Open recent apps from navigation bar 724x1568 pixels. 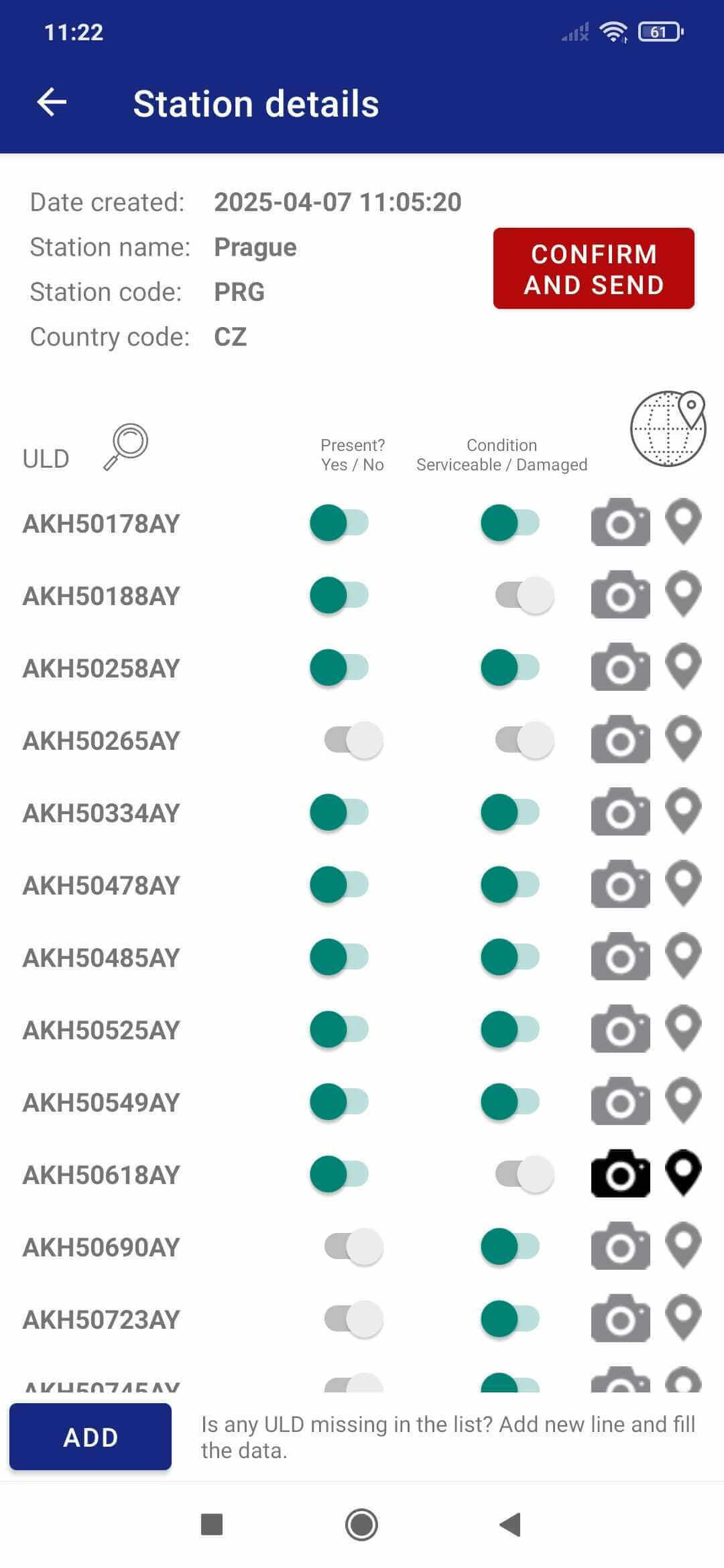click(212, 1525)
